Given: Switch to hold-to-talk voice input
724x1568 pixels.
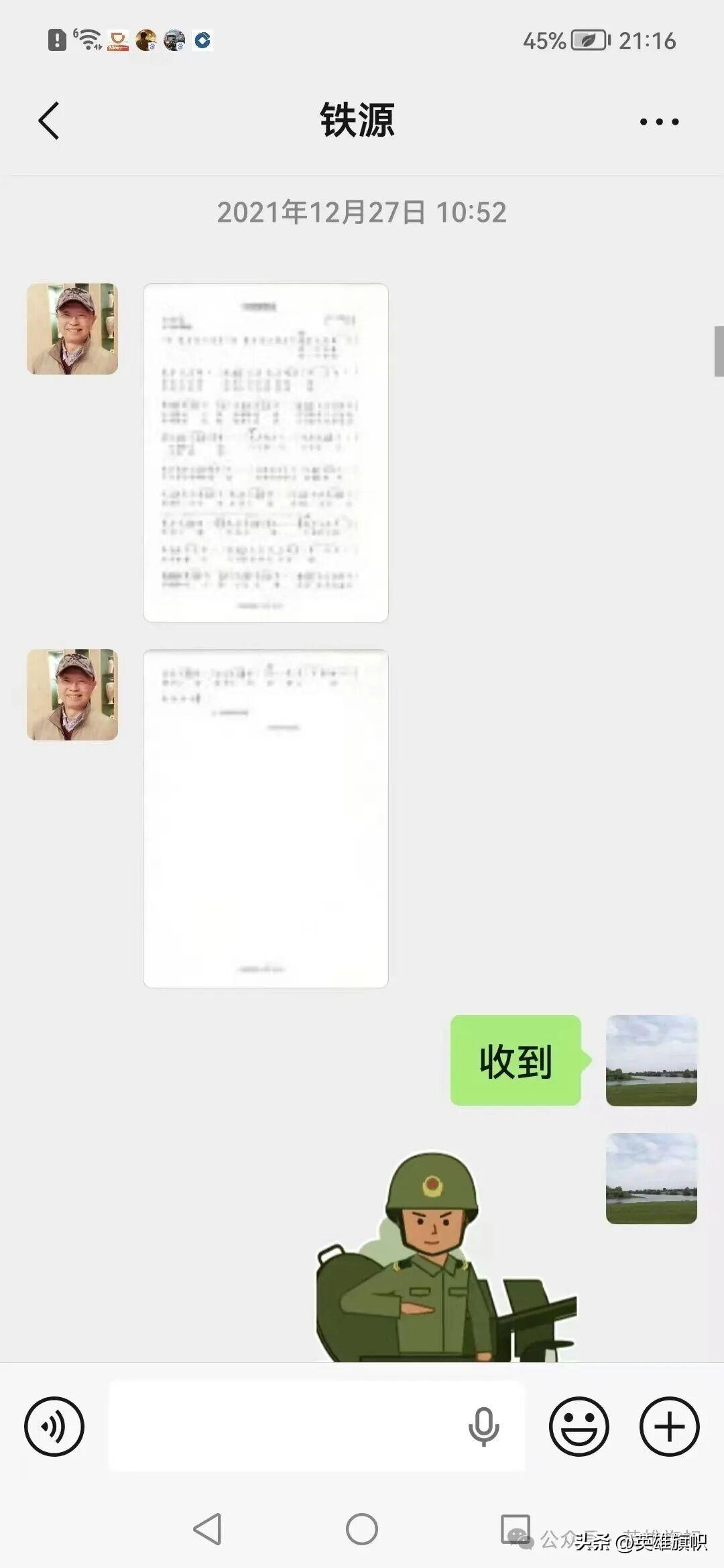Looking at the screenshot, I should point(54,1427).
